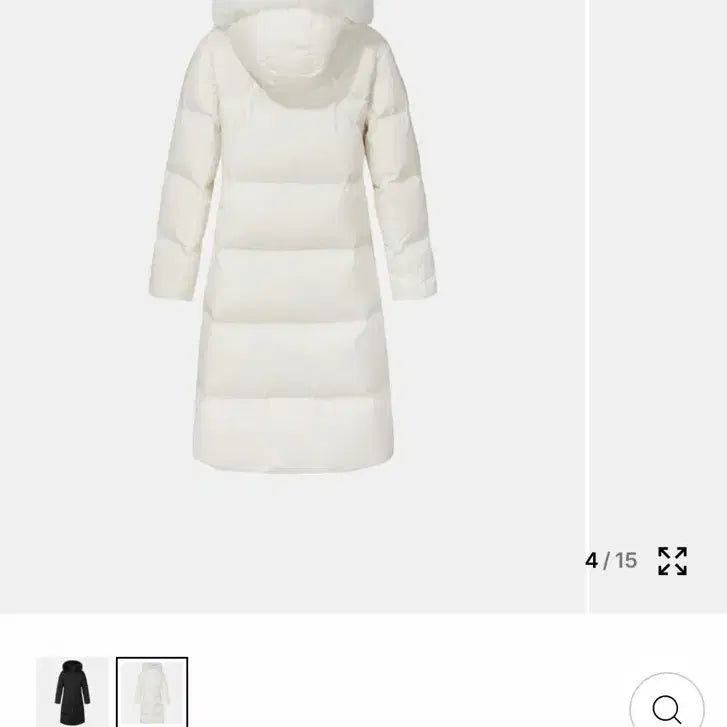Select the black coat thumbnail
This screenshot has height=727, width=727.
click(72, 692)
